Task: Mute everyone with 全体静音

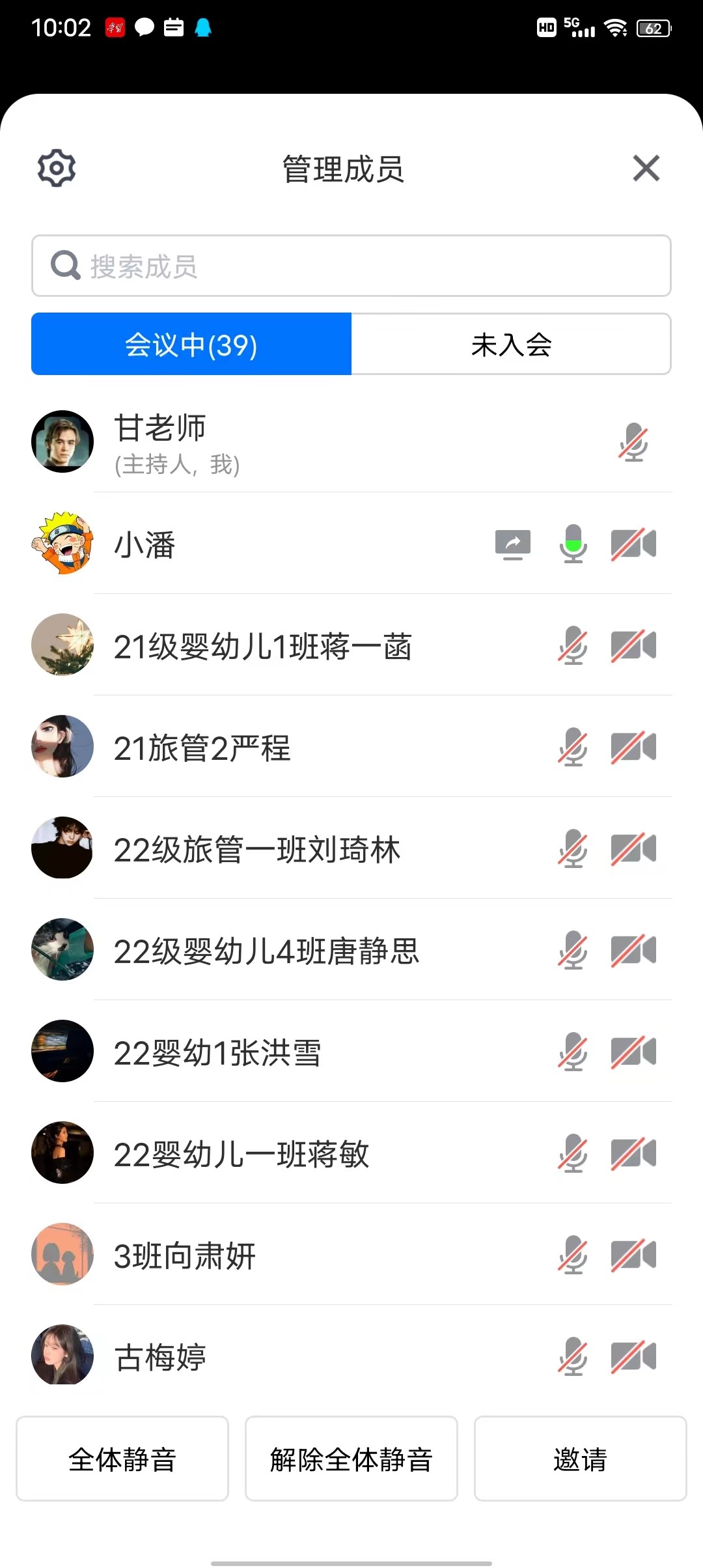Action: (x=122, y=1459)
